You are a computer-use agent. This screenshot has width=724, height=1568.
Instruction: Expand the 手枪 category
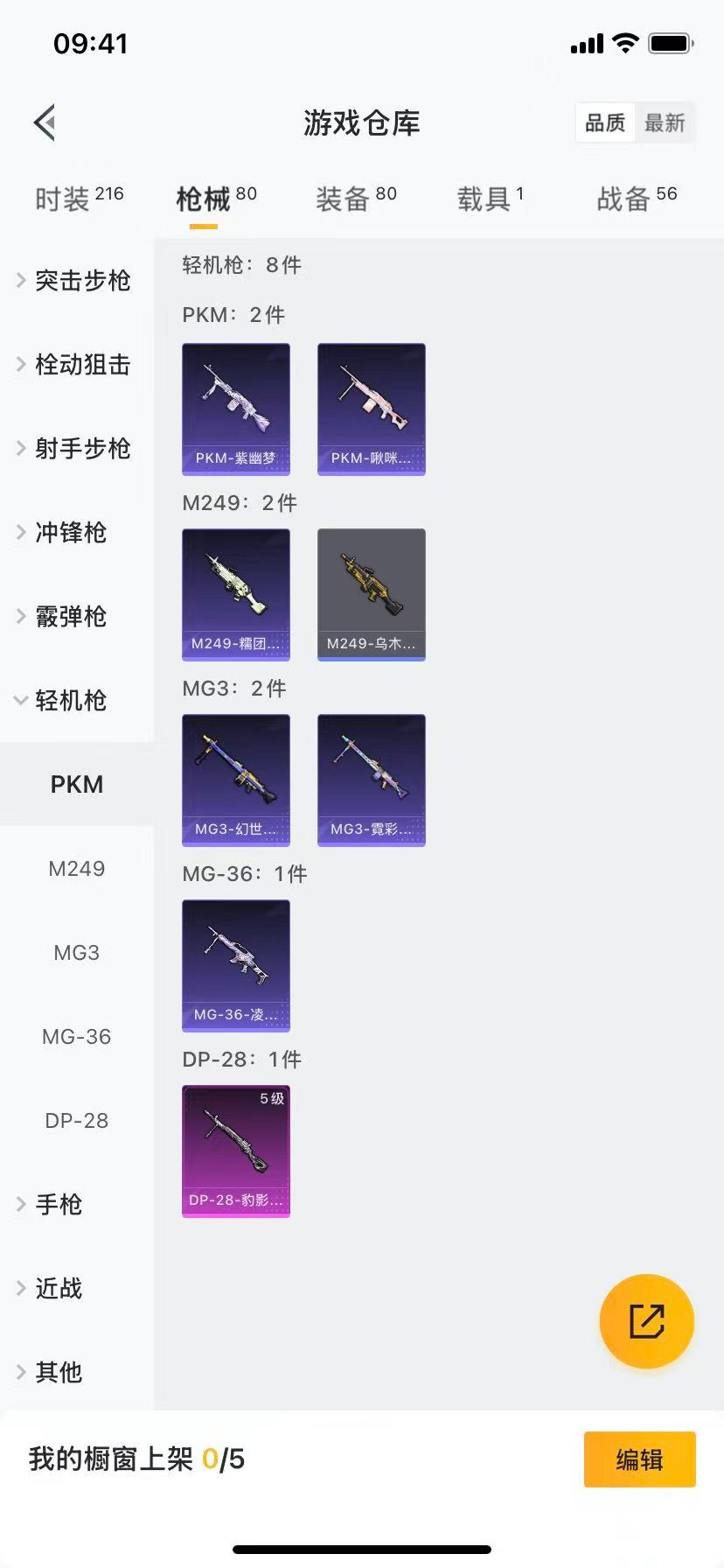pos(59,1204)
